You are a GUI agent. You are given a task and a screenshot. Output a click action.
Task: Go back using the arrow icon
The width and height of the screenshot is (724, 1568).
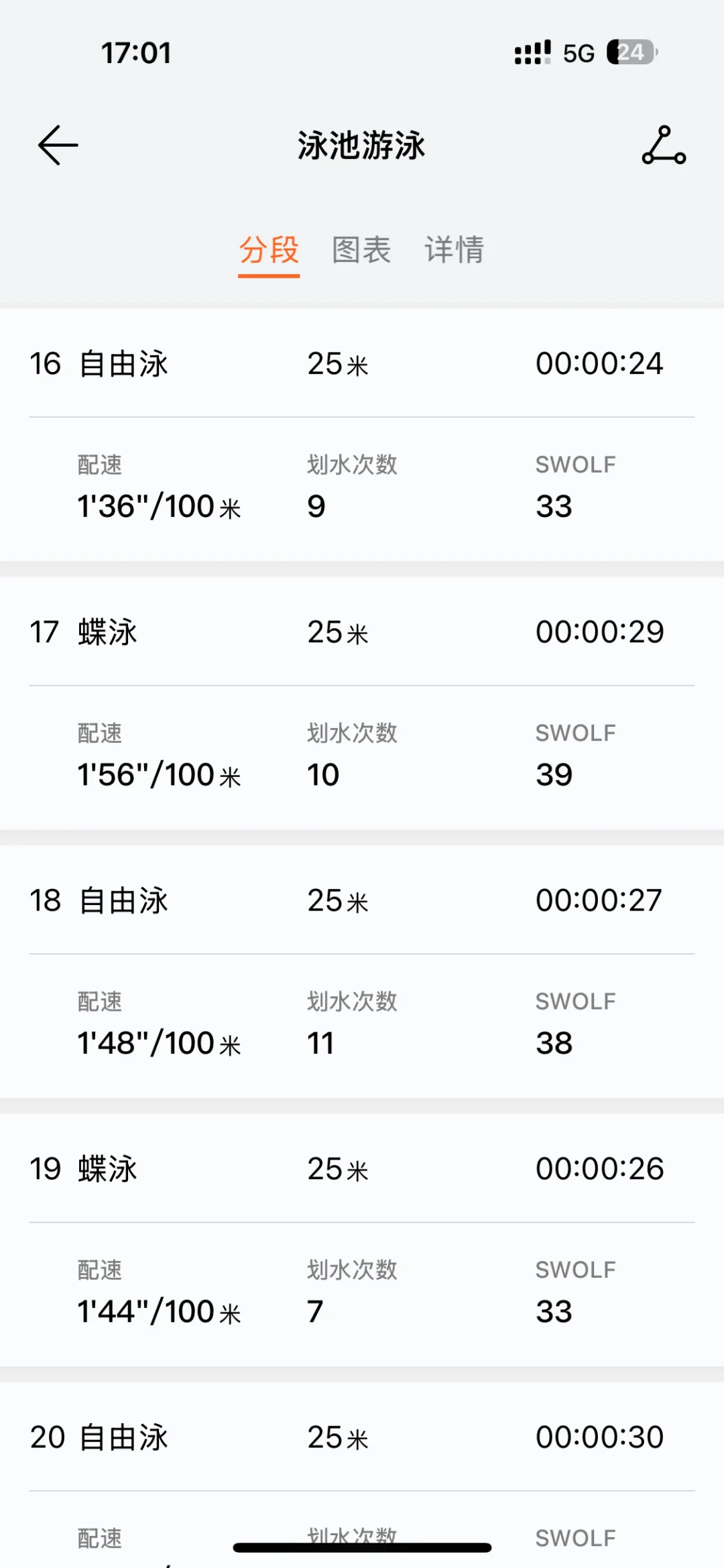pyautogui.click(x=58, y=145)
